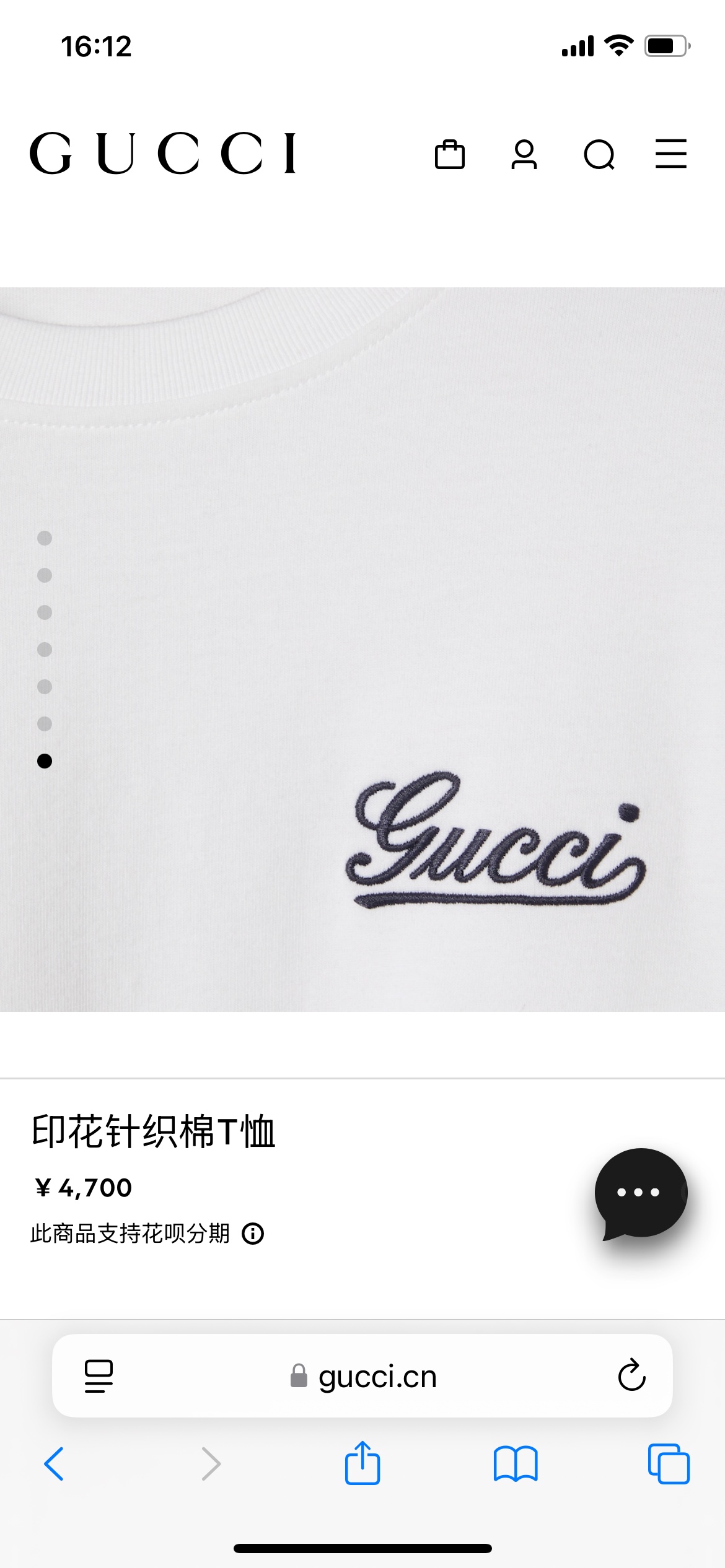Screen dimensions: 725x1568
Task: Show Huabei installment info icon
Action: point(253,1234)
